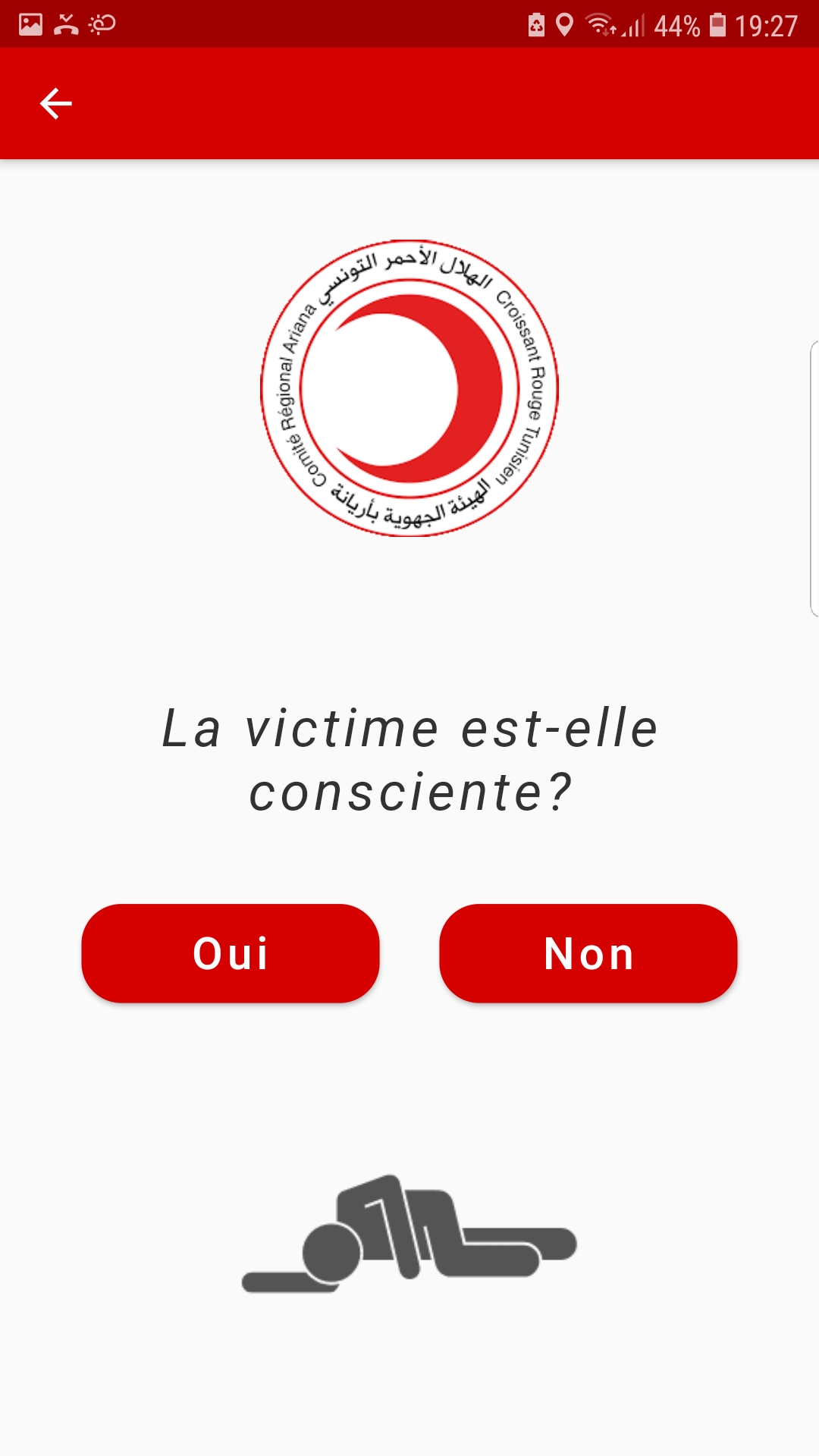
Task: Select Non for victim consciousness
Action: click(x=588, y=953)
